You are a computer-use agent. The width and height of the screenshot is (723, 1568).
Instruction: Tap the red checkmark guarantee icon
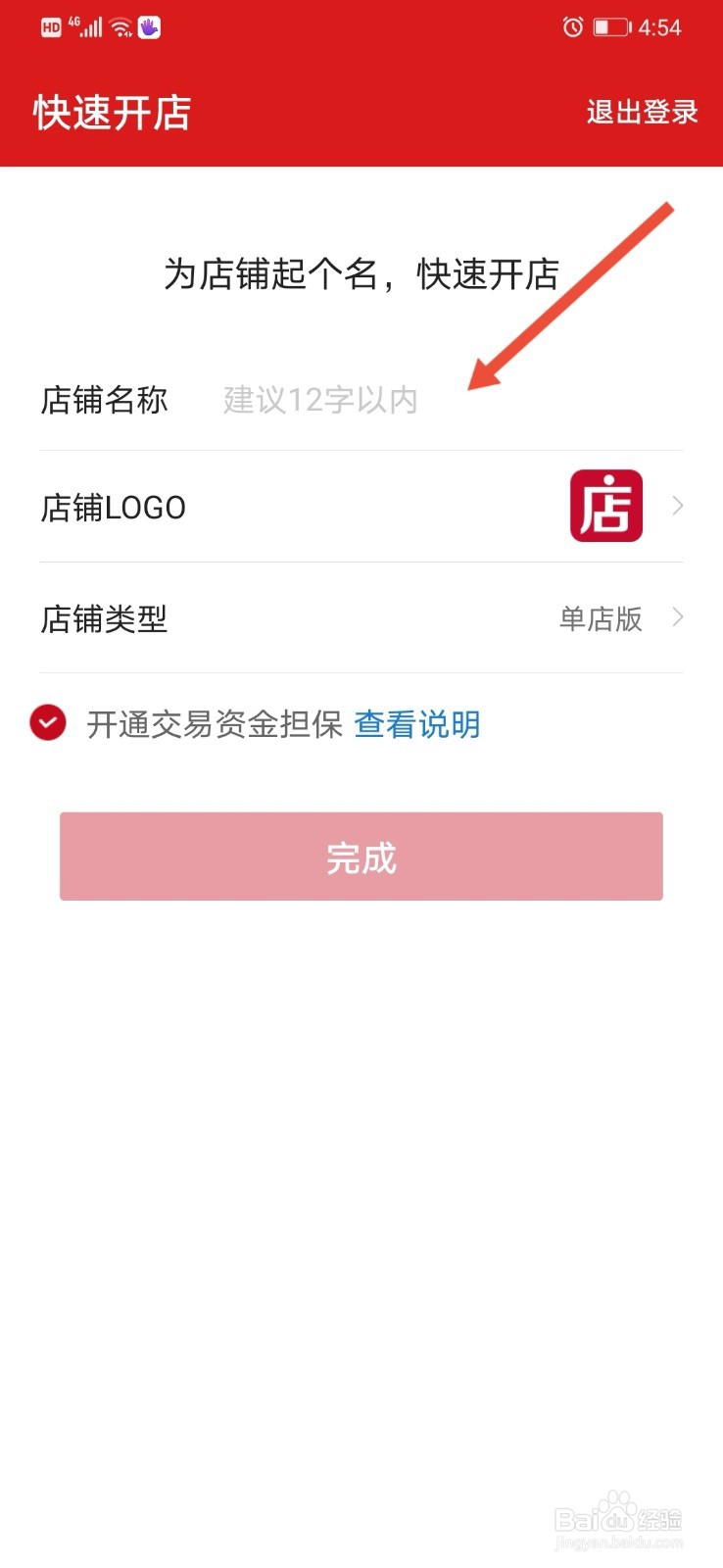(48, 724)
